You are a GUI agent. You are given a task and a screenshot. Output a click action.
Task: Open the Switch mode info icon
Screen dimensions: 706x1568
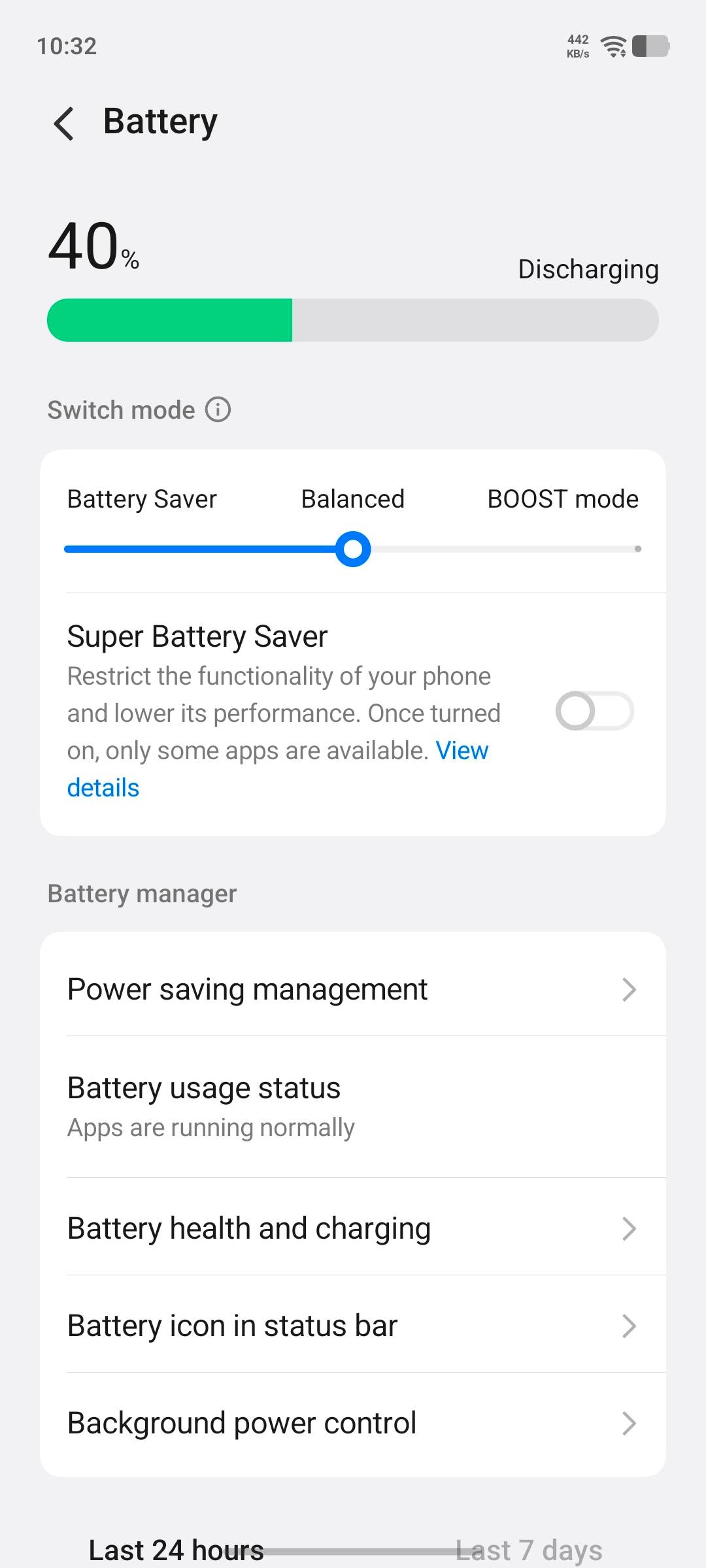218,410
